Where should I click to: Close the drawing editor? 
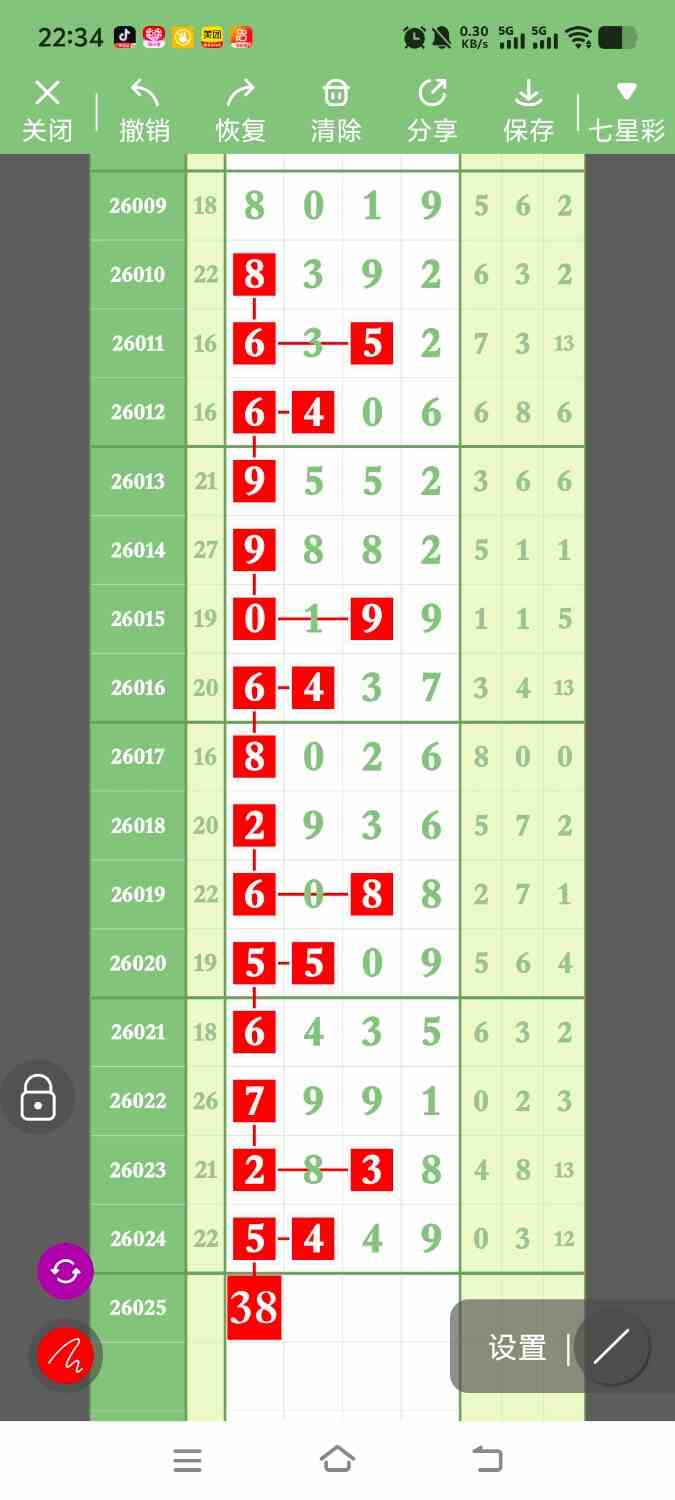pyautogui.click(x=47, y=111)
